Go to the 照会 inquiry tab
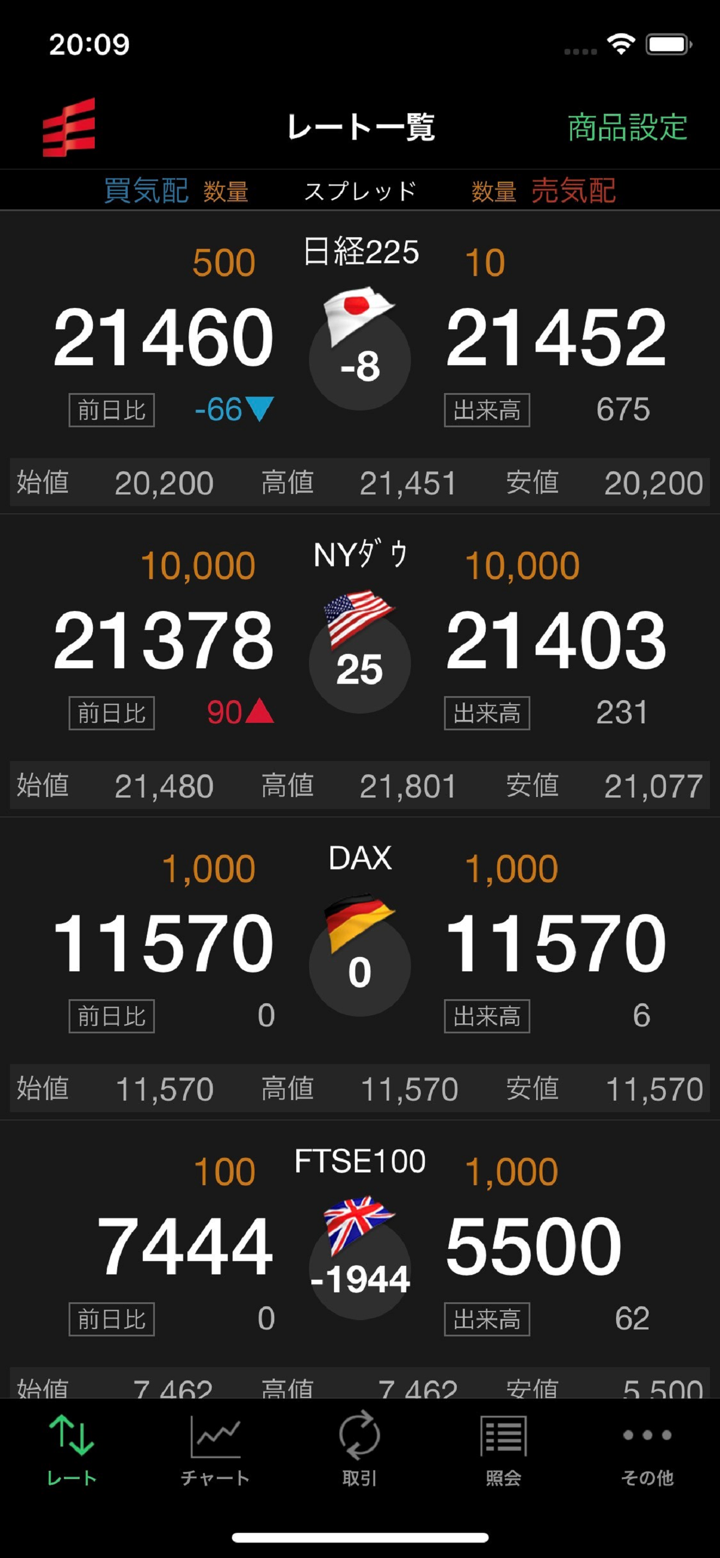The width and height of the screenshot is (720, 1558). point(503,1449)
